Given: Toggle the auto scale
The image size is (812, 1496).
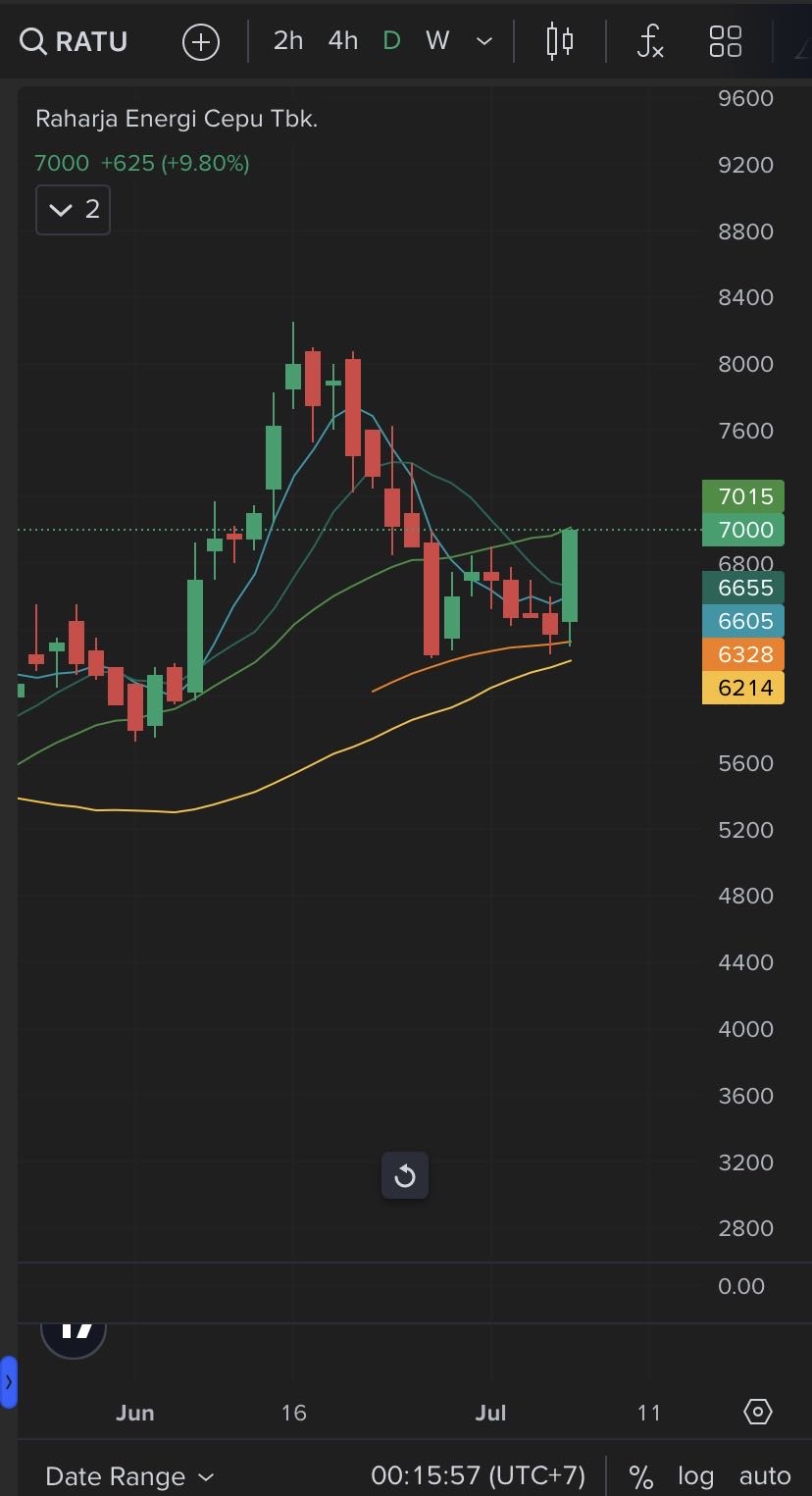Looking at the screenshot, I should pos(765,1475).
